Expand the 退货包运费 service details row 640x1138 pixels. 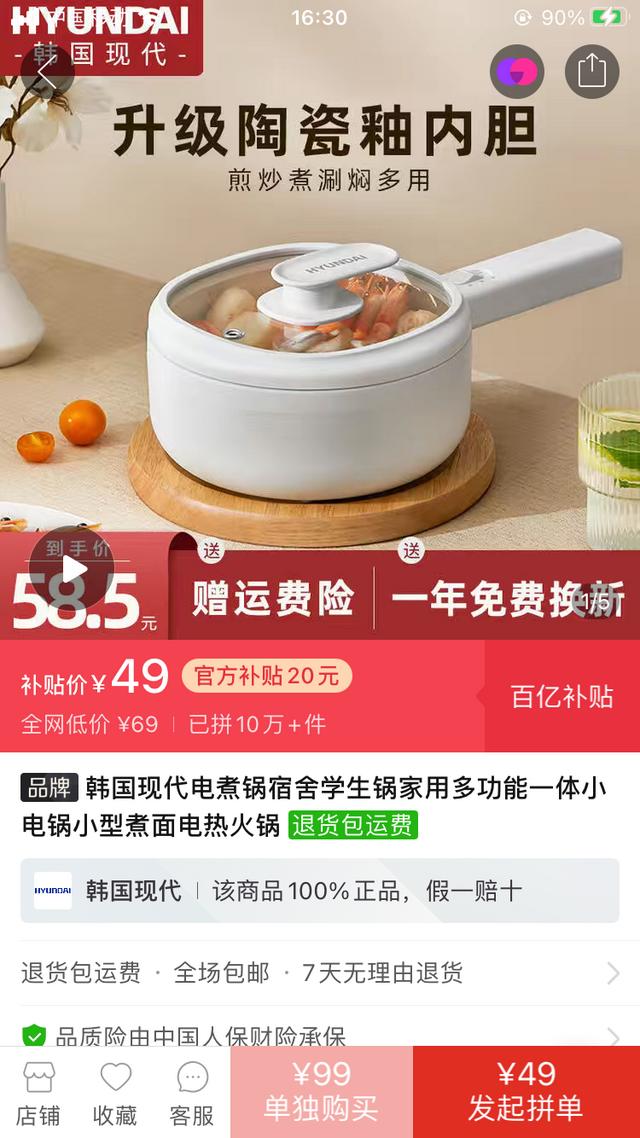point(320,972)
